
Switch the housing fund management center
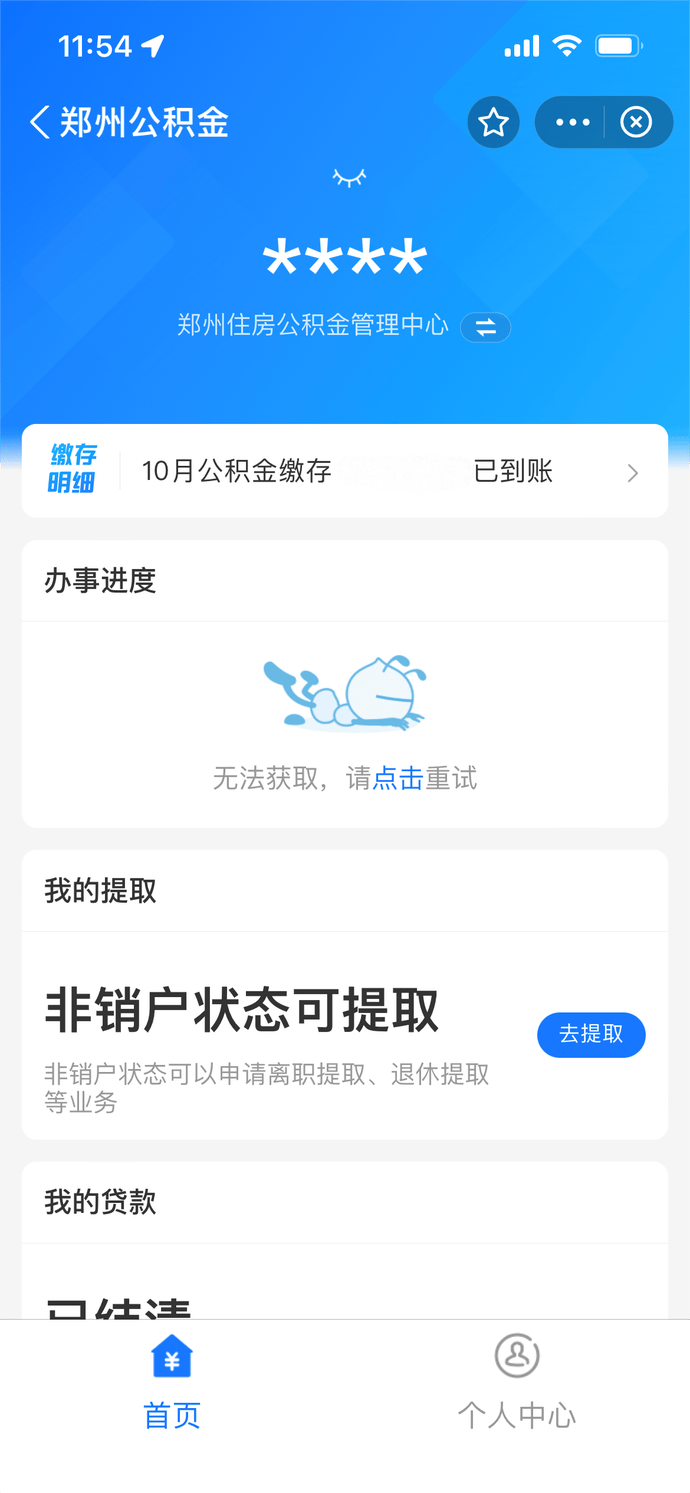[485, 327]
